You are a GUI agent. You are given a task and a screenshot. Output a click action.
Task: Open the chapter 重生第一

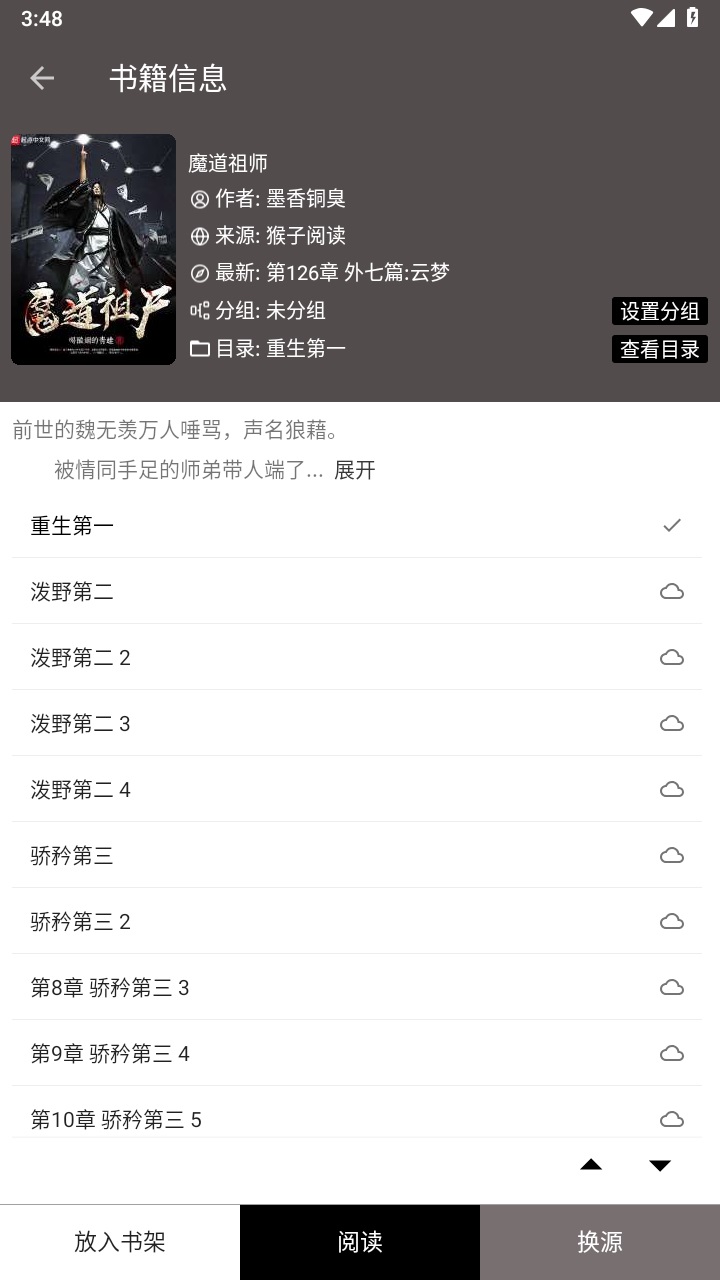click(x=72, y=525)
